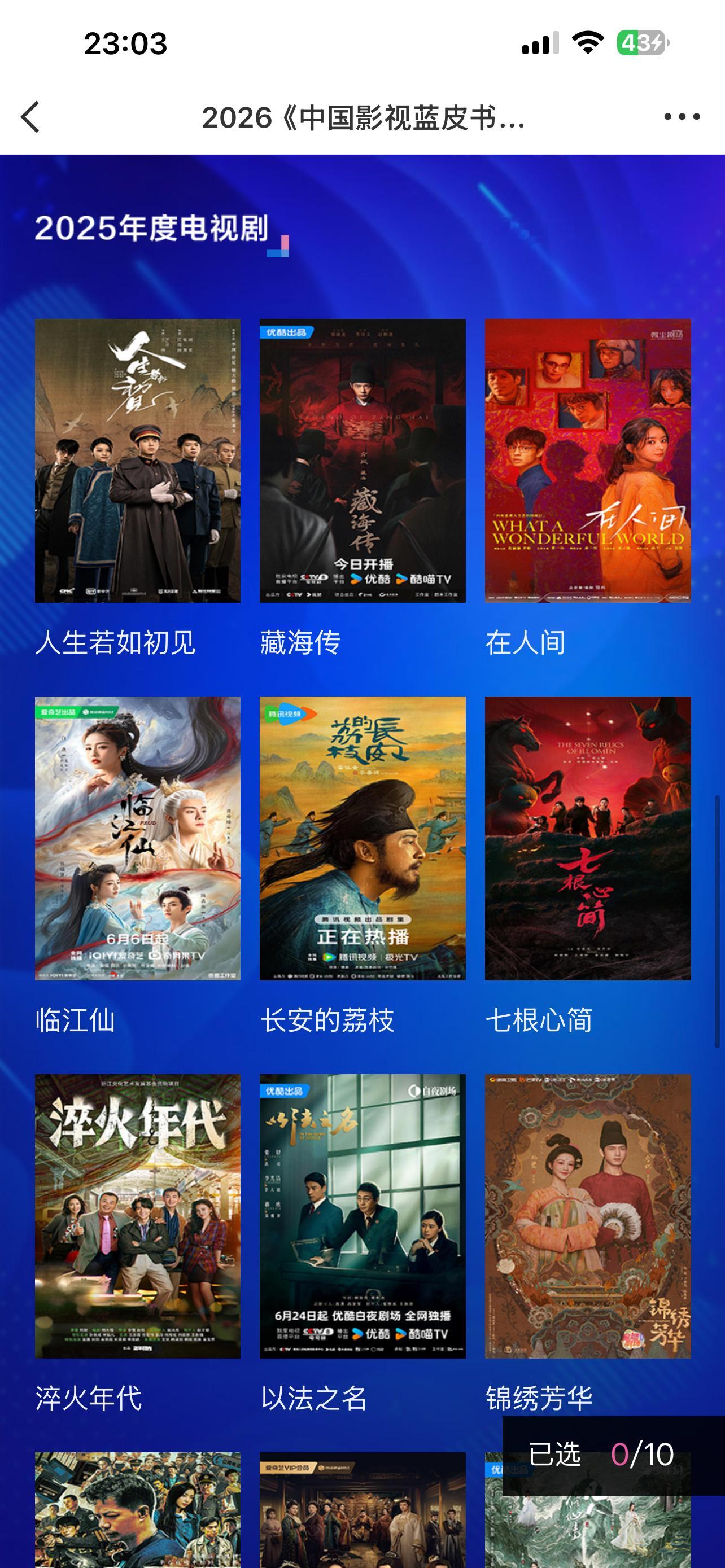The height and width of the screenshot is (1568, 725).
Task: Tap the battery indicator in the status bar
Action: 638,42
